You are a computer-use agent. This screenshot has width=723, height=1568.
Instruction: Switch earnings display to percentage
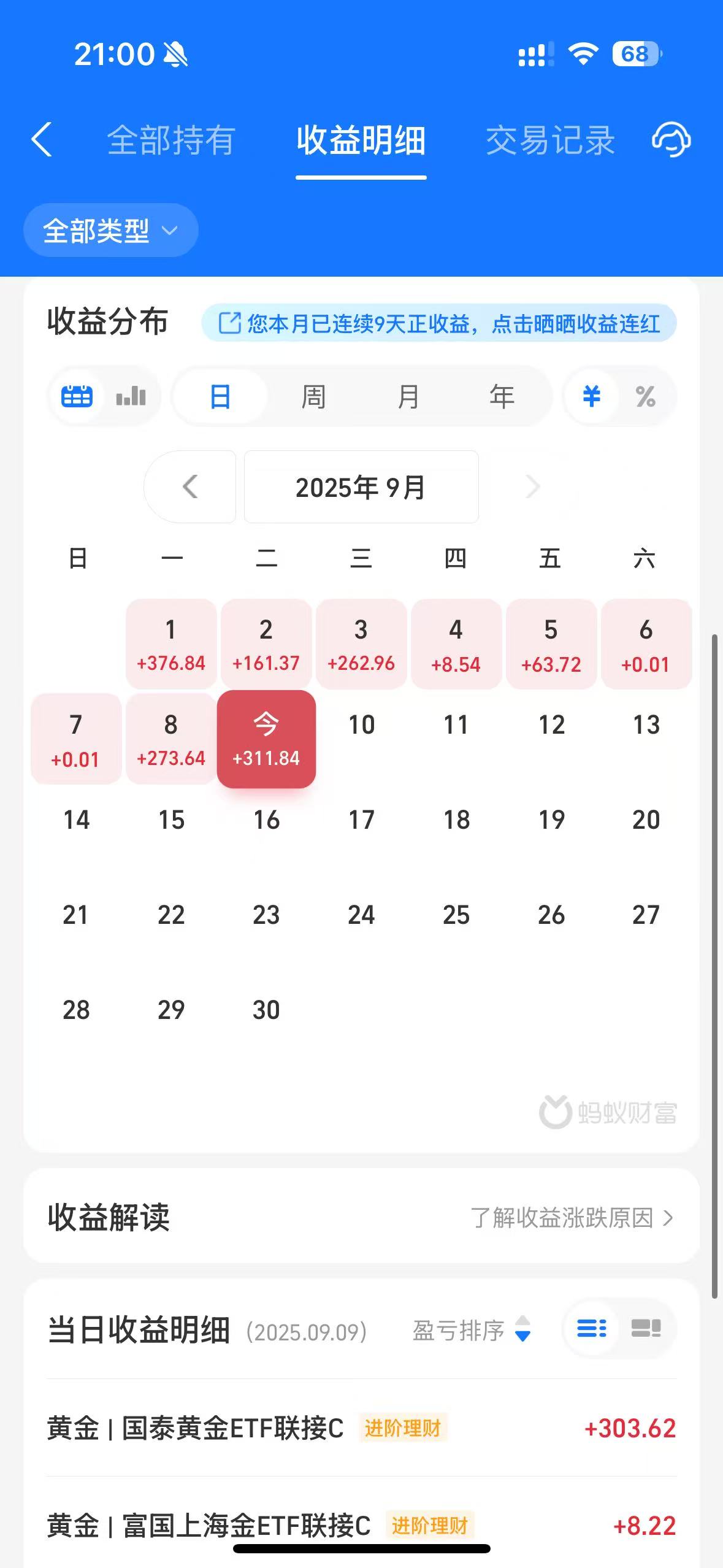pos(645,396)
